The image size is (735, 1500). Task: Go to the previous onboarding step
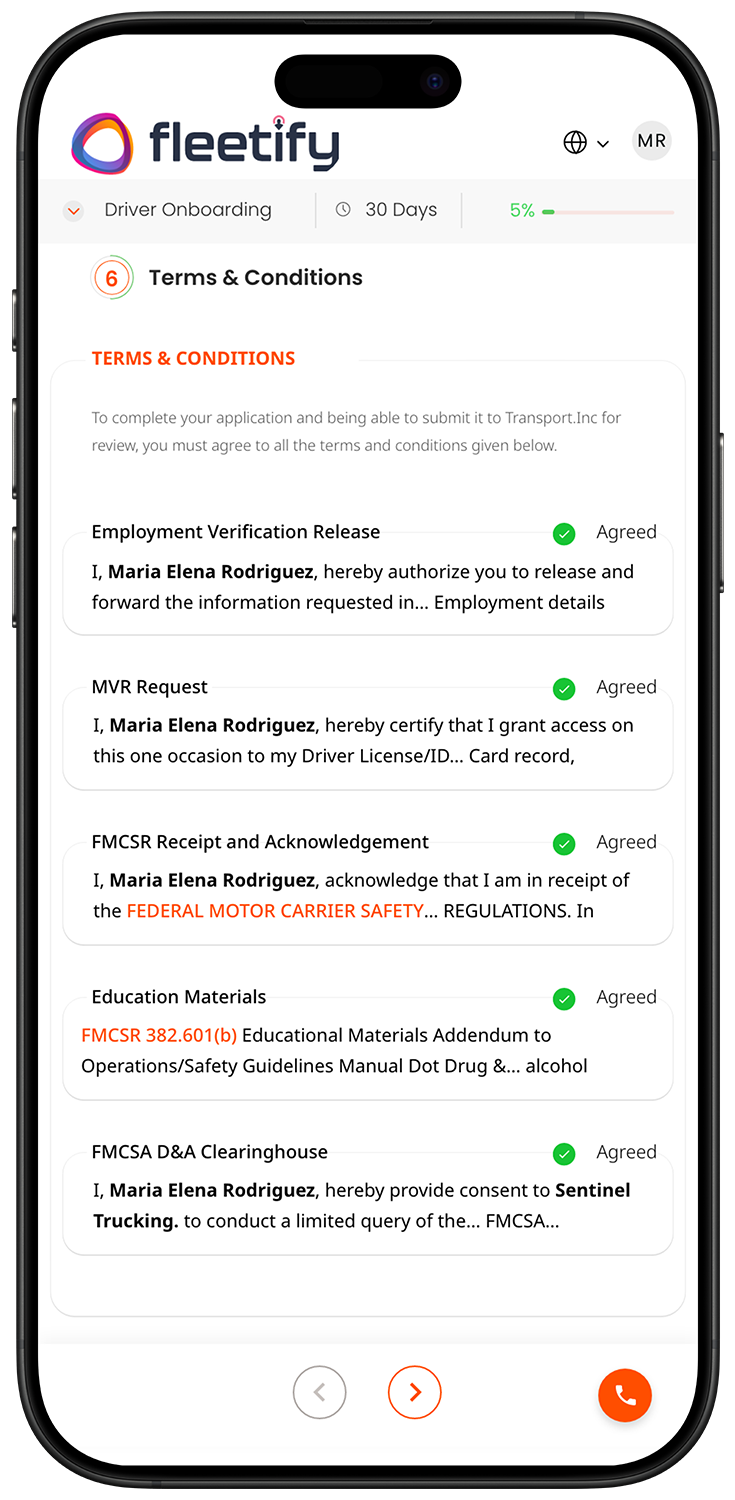(x=319, y=1392)
